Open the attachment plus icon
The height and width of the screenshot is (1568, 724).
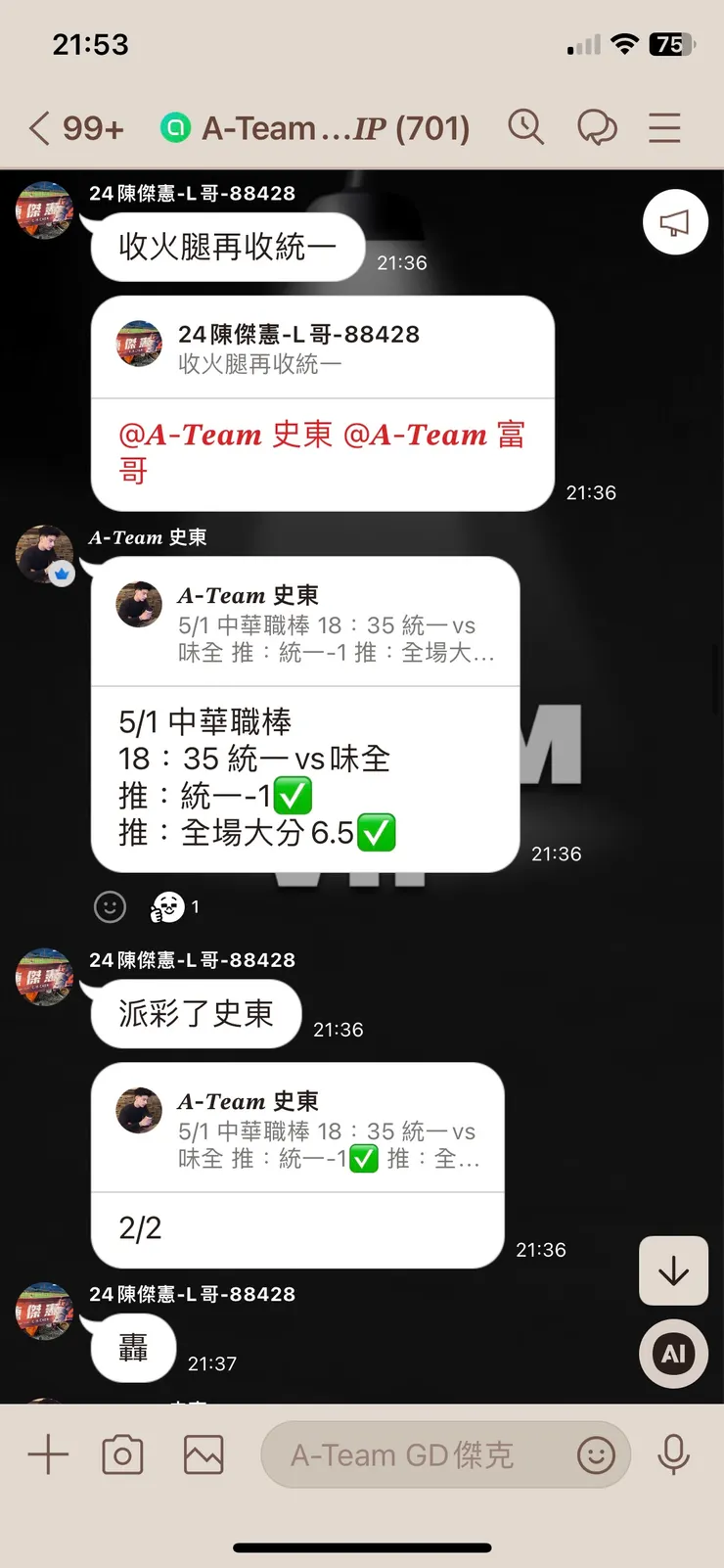click(47, 1454)
